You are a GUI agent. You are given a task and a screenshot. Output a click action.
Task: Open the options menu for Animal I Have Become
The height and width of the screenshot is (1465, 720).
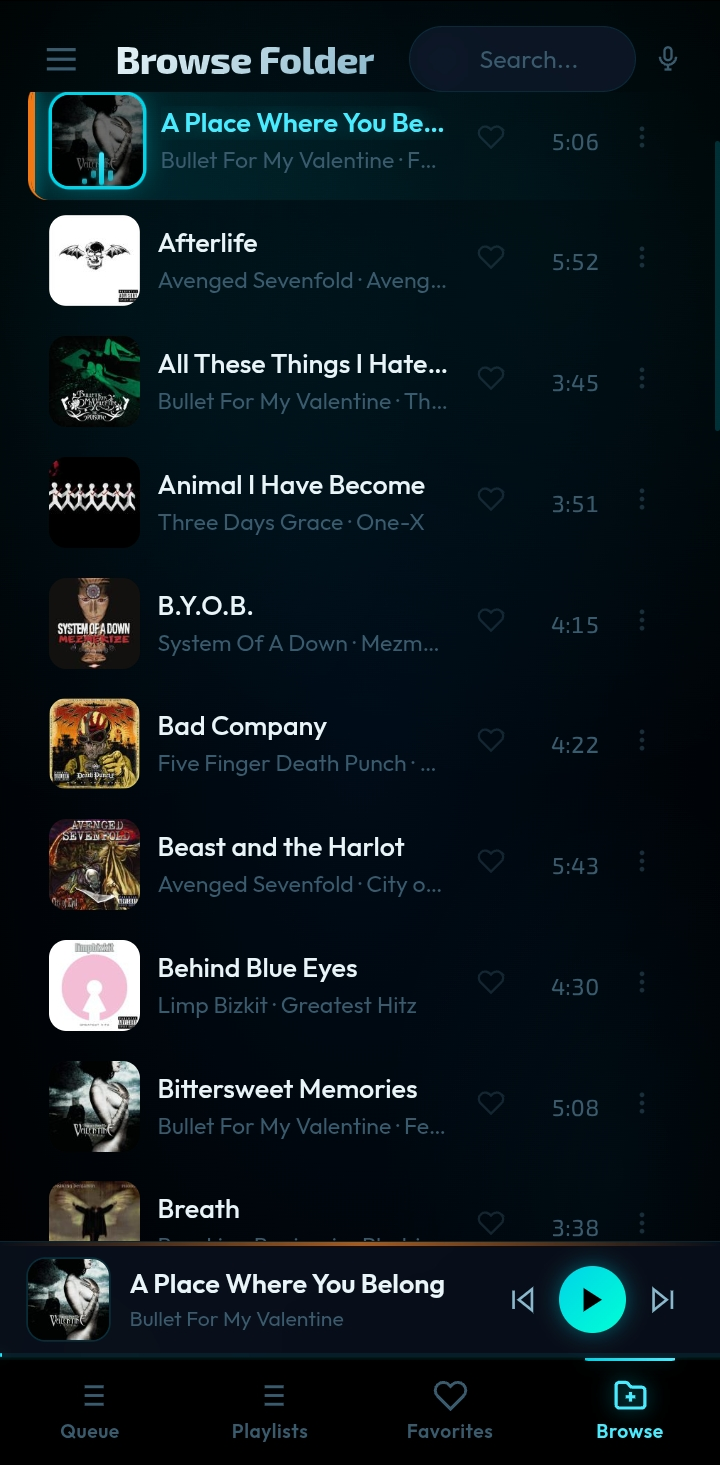point(641,499)
